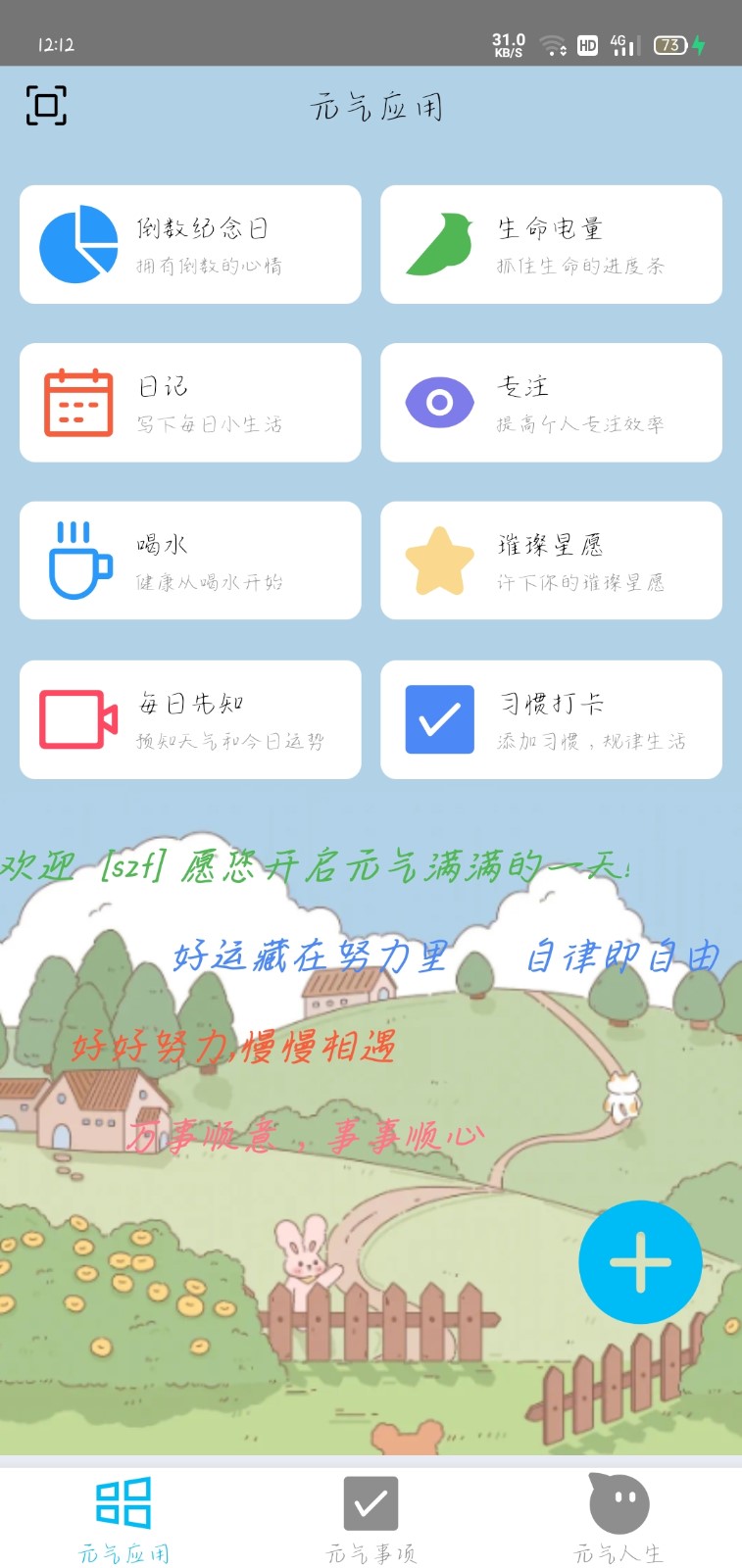Open the 每日先知 card
Viewport: 742px width, 1568px height.
[x=190, y=719]
